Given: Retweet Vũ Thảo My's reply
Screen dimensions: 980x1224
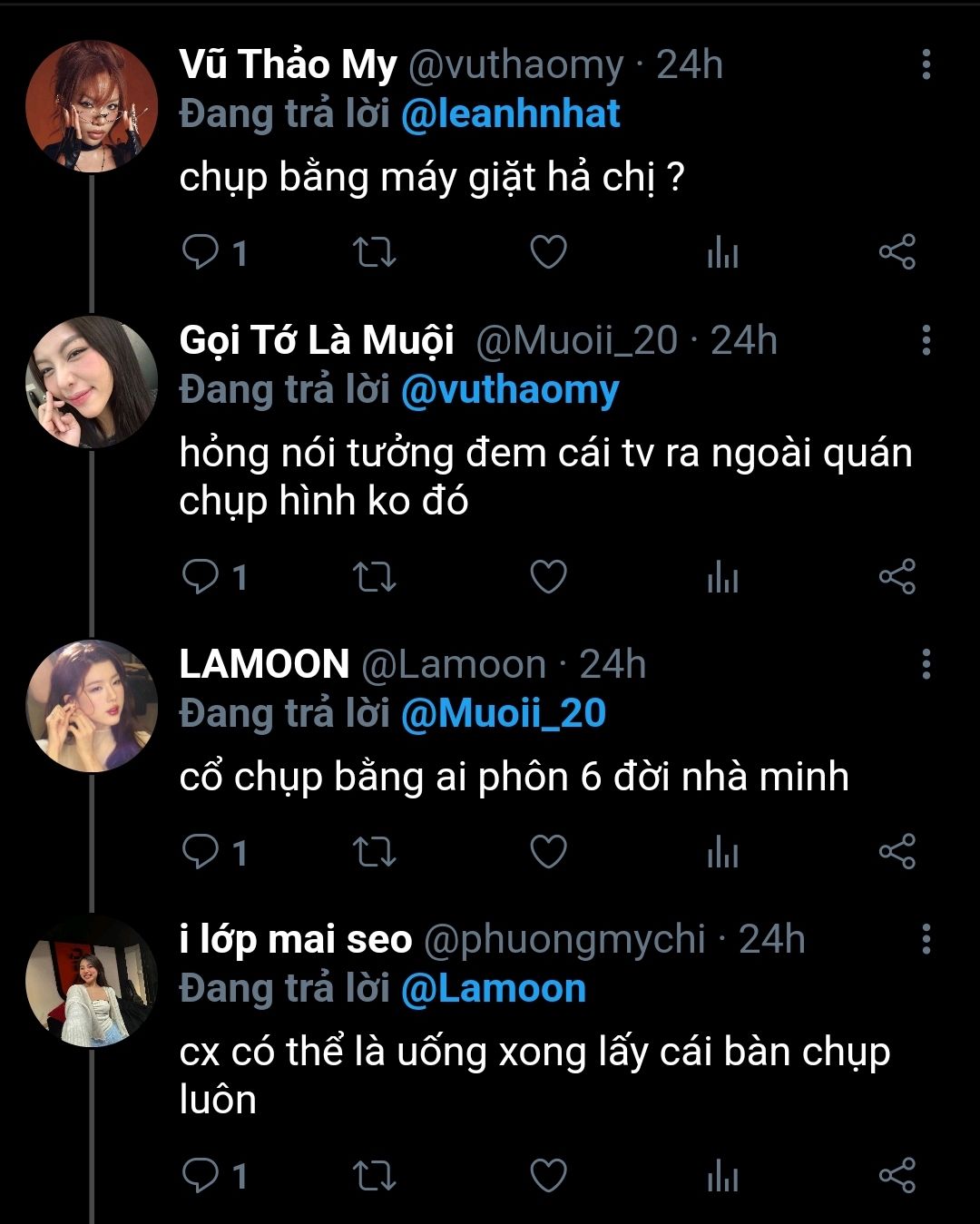Looking at the screenshot, I should tap(374, 252).
